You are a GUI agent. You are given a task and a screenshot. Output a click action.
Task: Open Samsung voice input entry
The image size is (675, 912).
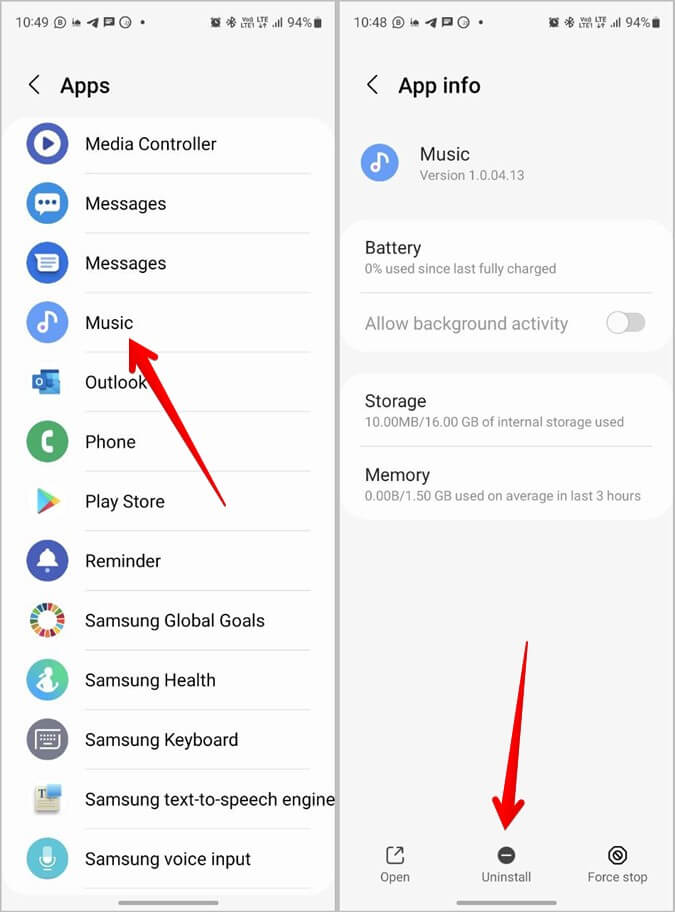point(167,859)
